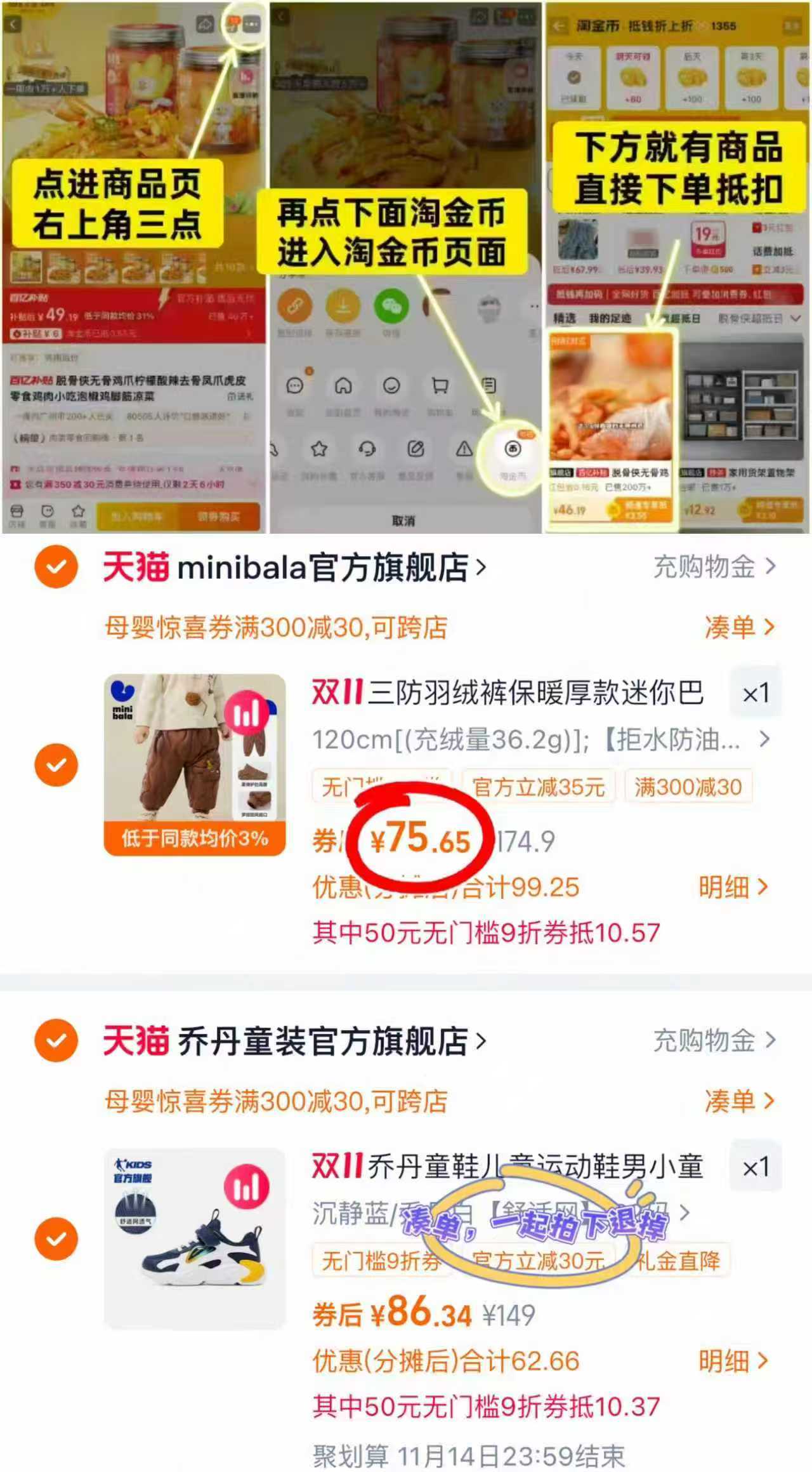Tap the 取消 cancel button

404,520
